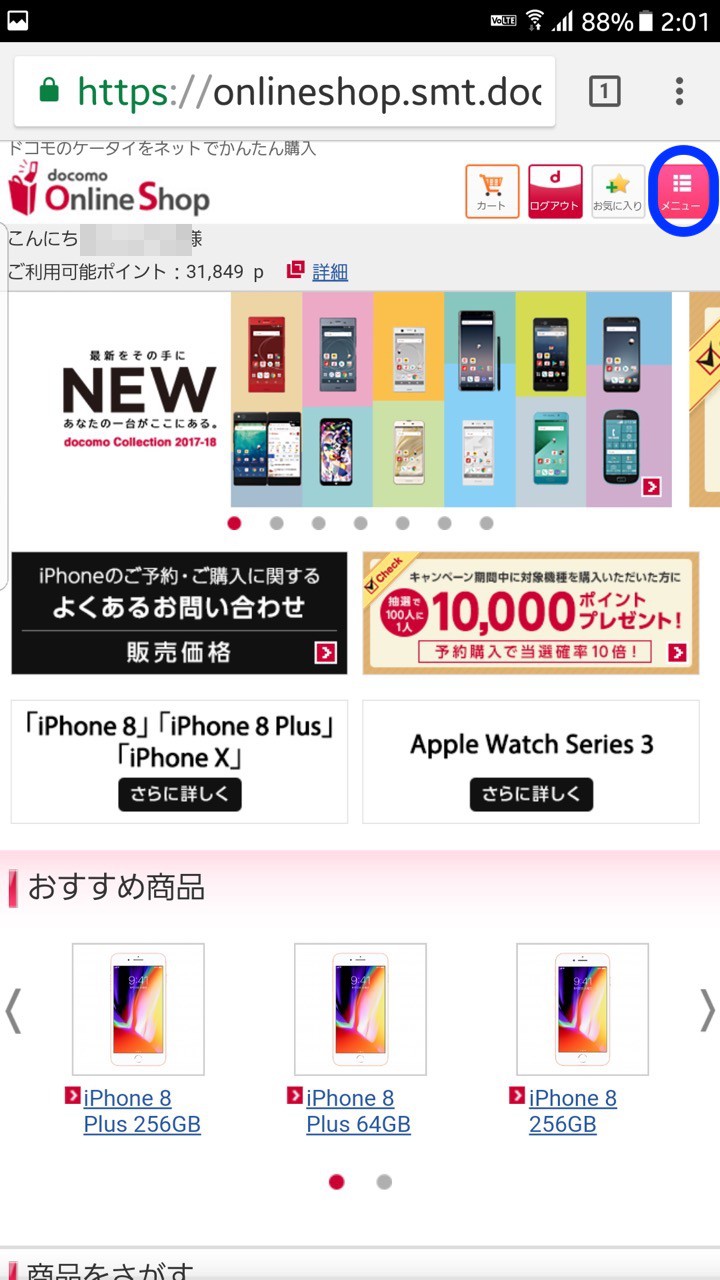Tap the ログアウト logout button
This screenshot has width=720, height=1280.
click(x=555, y=191)
